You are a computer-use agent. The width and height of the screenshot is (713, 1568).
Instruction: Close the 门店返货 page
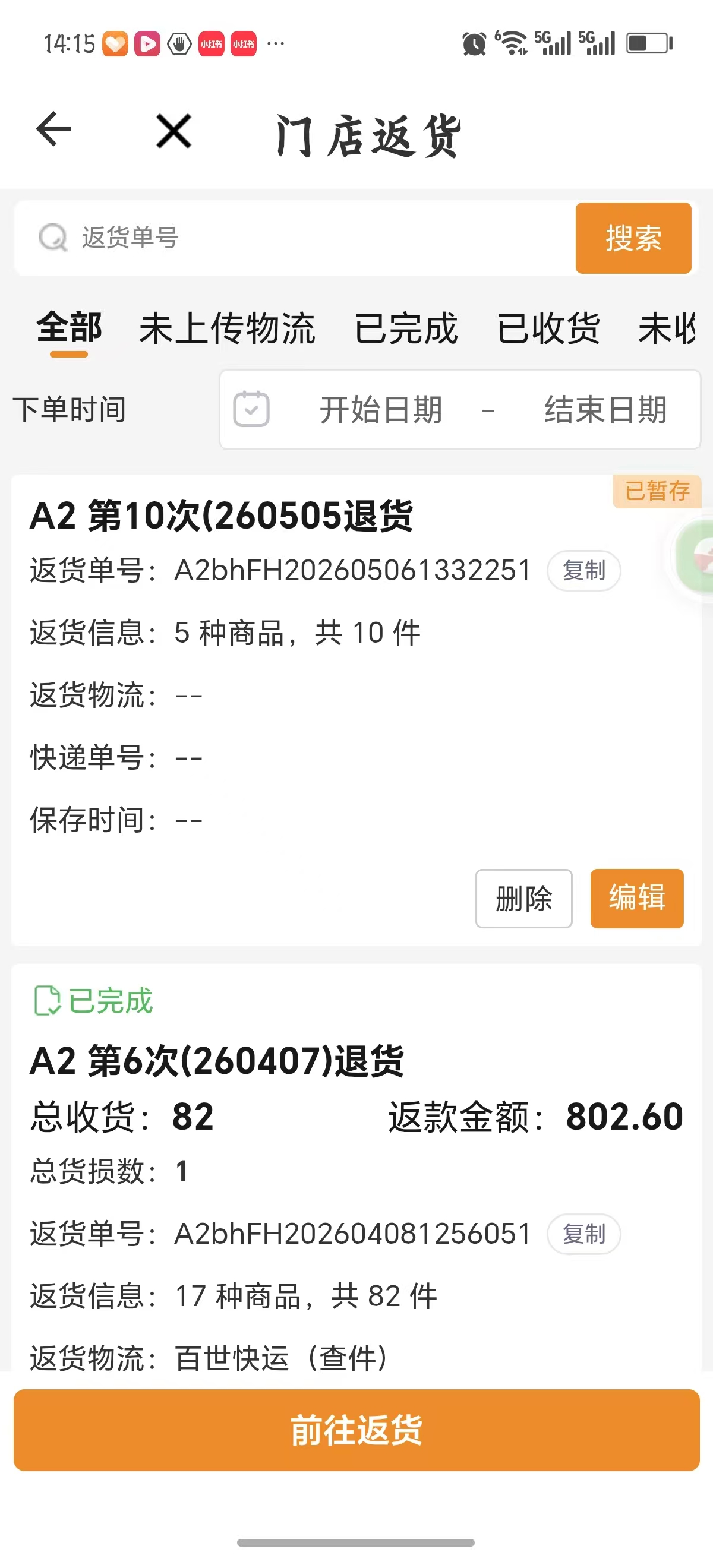tap(173, 131)
